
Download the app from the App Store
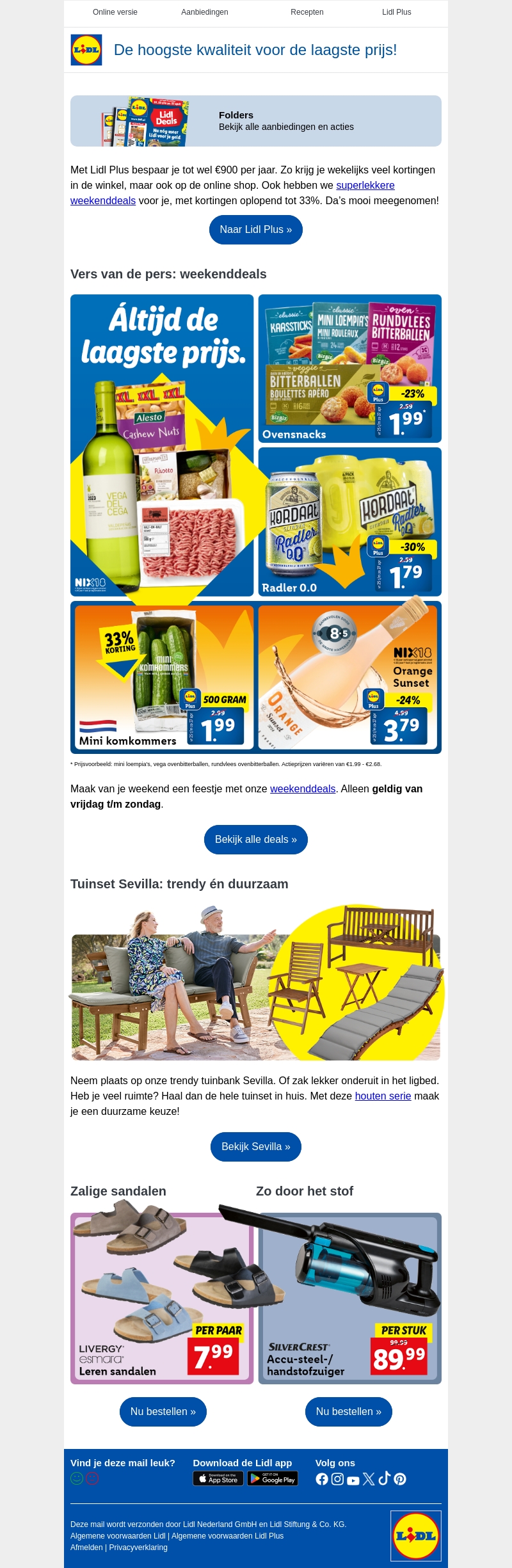pyautogui.click(x=218, y=1478)
